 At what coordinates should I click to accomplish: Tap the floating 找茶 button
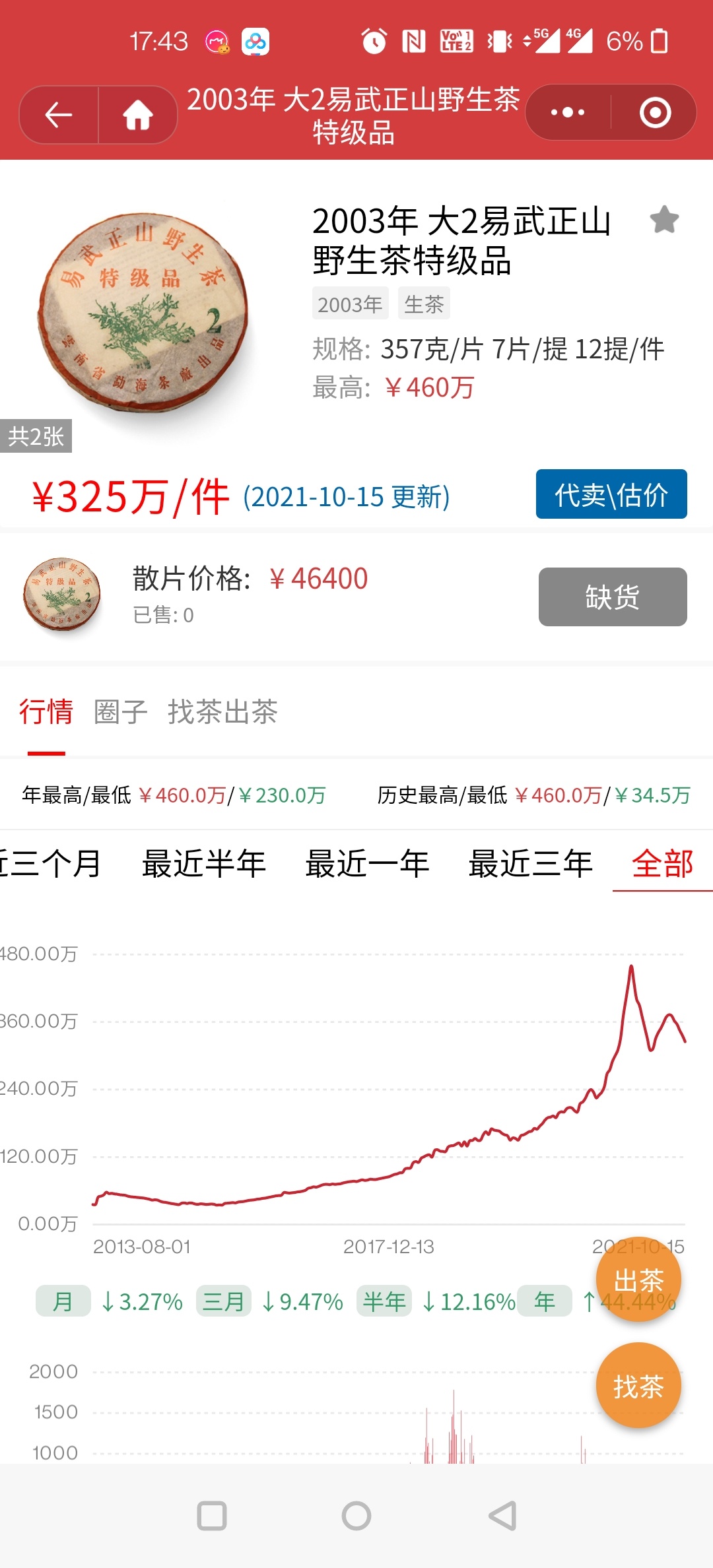coord(638,1385)
